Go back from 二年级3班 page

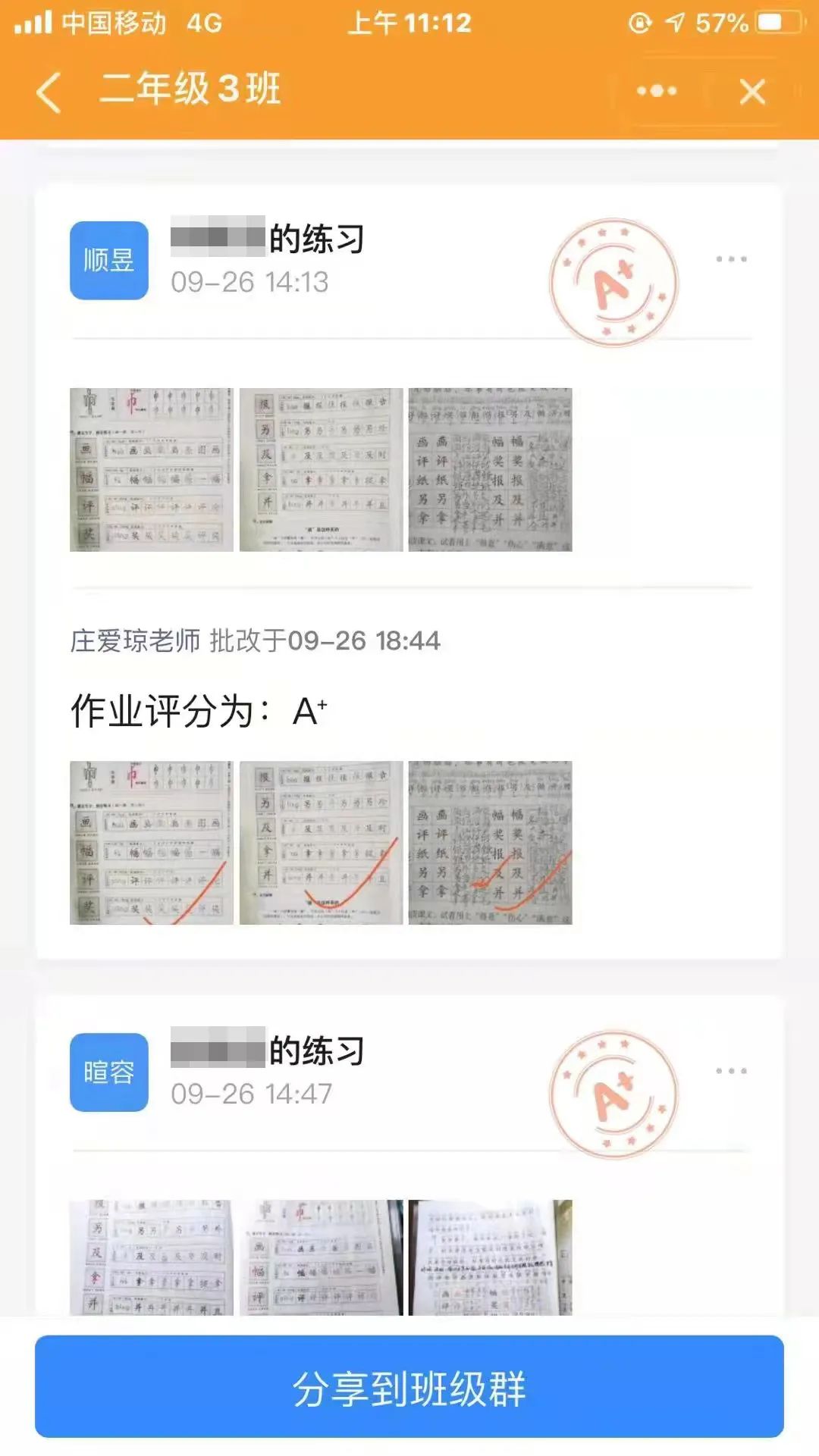pyautogui.click(x=49, y=92)
